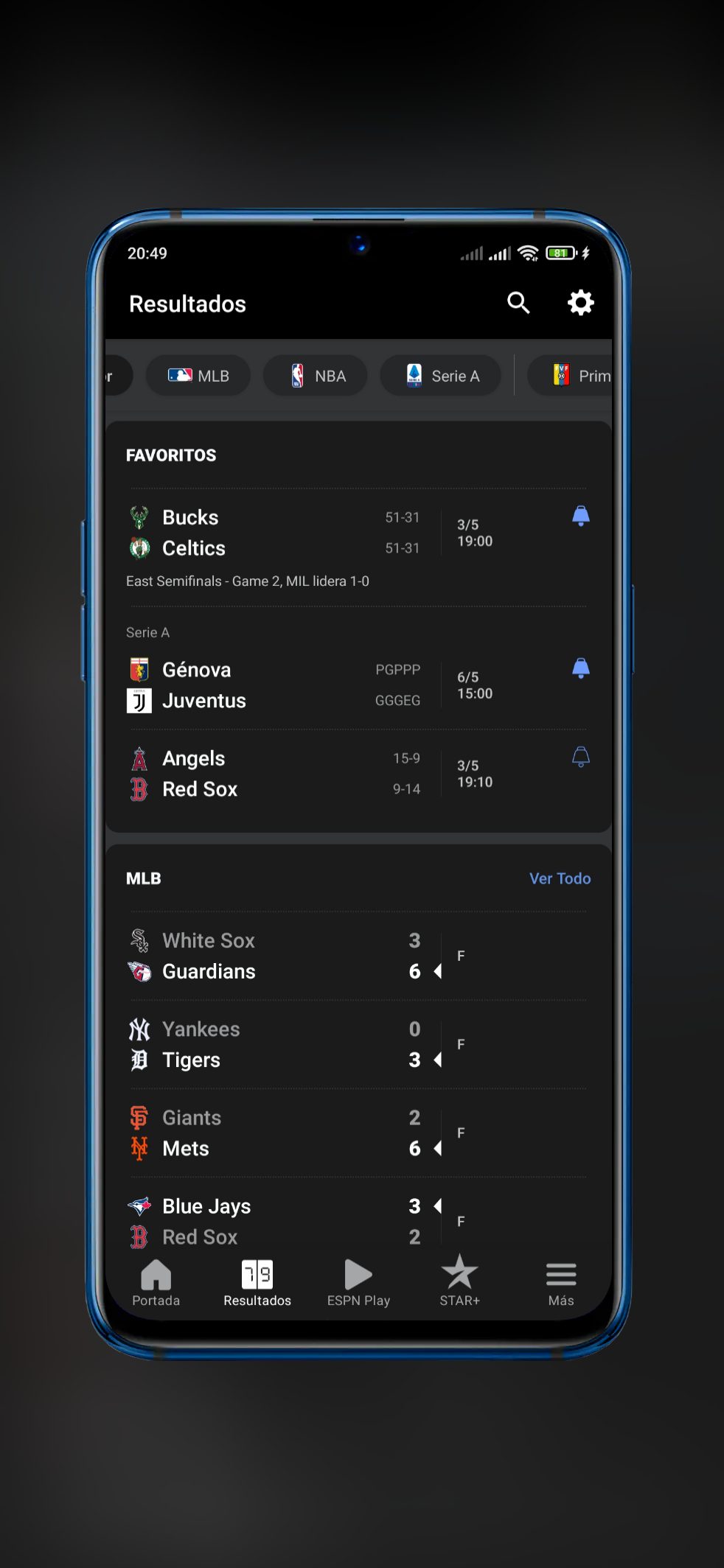This screenshot has height=1568, width=724.
Task: Select the MLB league chip
Action: (198, 376)
